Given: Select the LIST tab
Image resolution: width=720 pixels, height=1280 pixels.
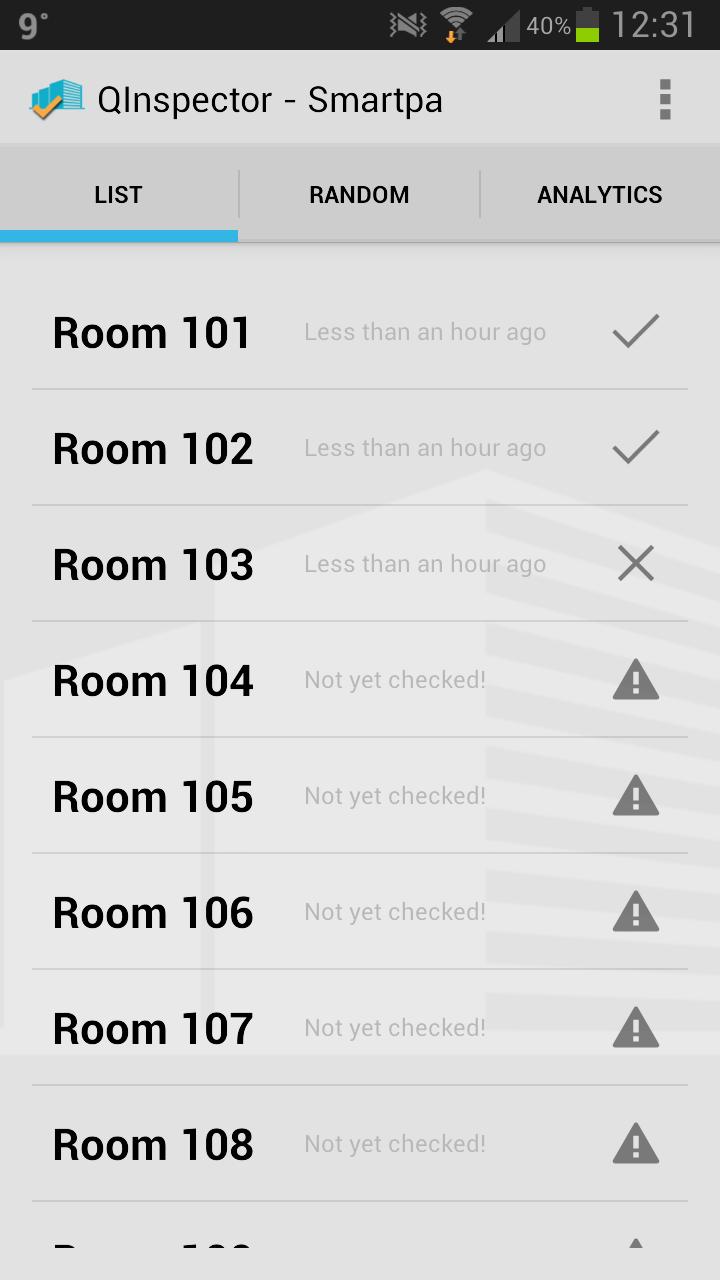Looking at the screenshot, I should click(x=118, y=194).
